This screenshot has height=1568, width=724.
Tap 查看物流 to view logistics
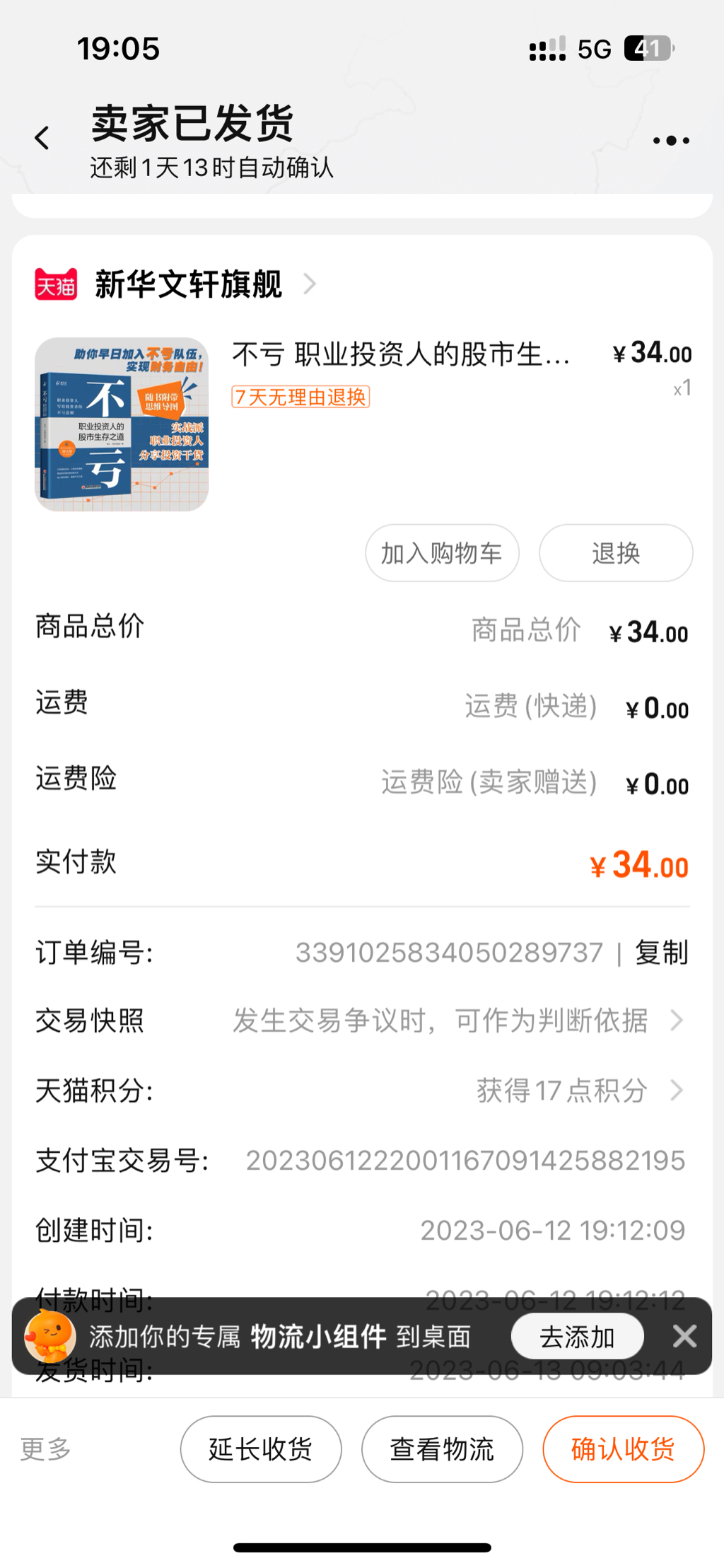pos(442,1449)
